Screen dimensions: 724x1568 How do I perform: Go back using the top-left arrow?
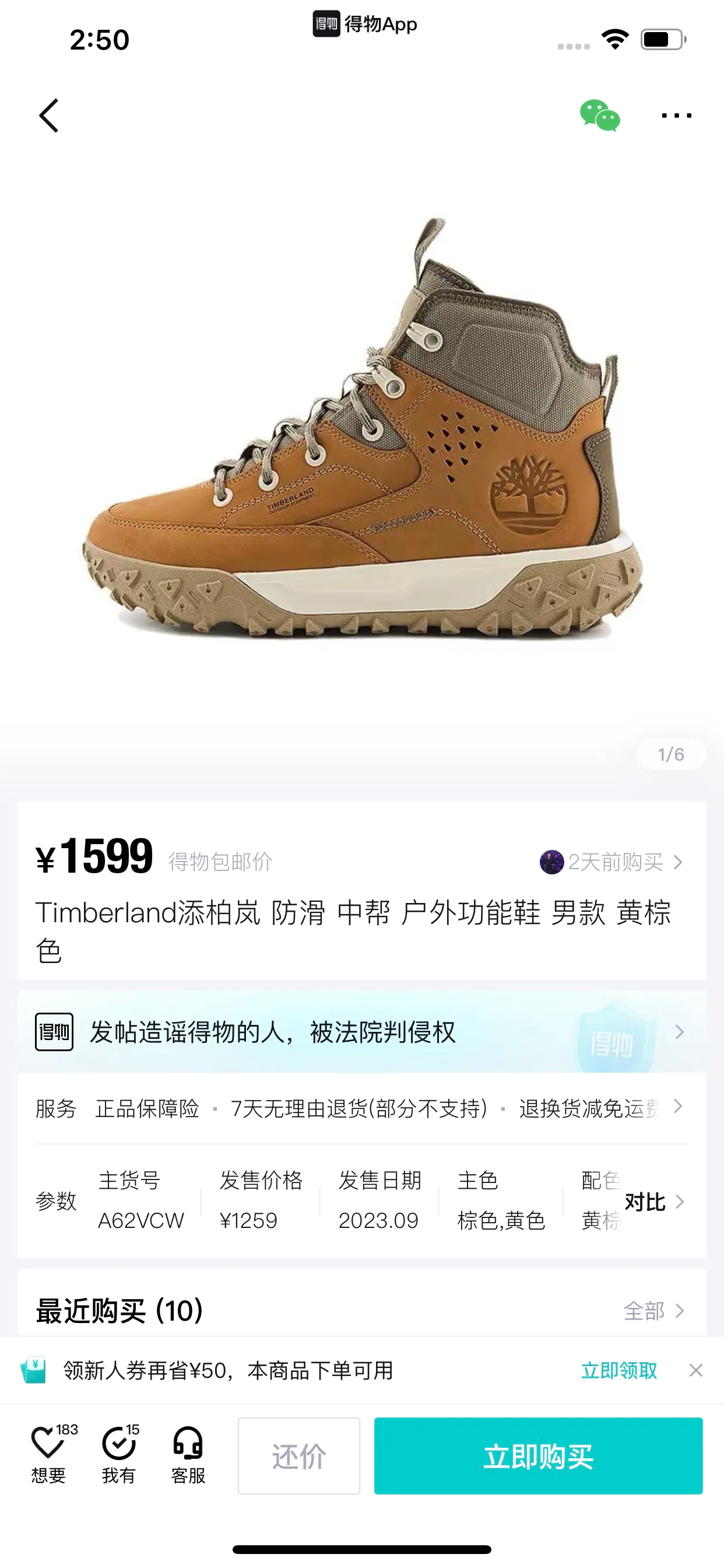pos(48,116)
